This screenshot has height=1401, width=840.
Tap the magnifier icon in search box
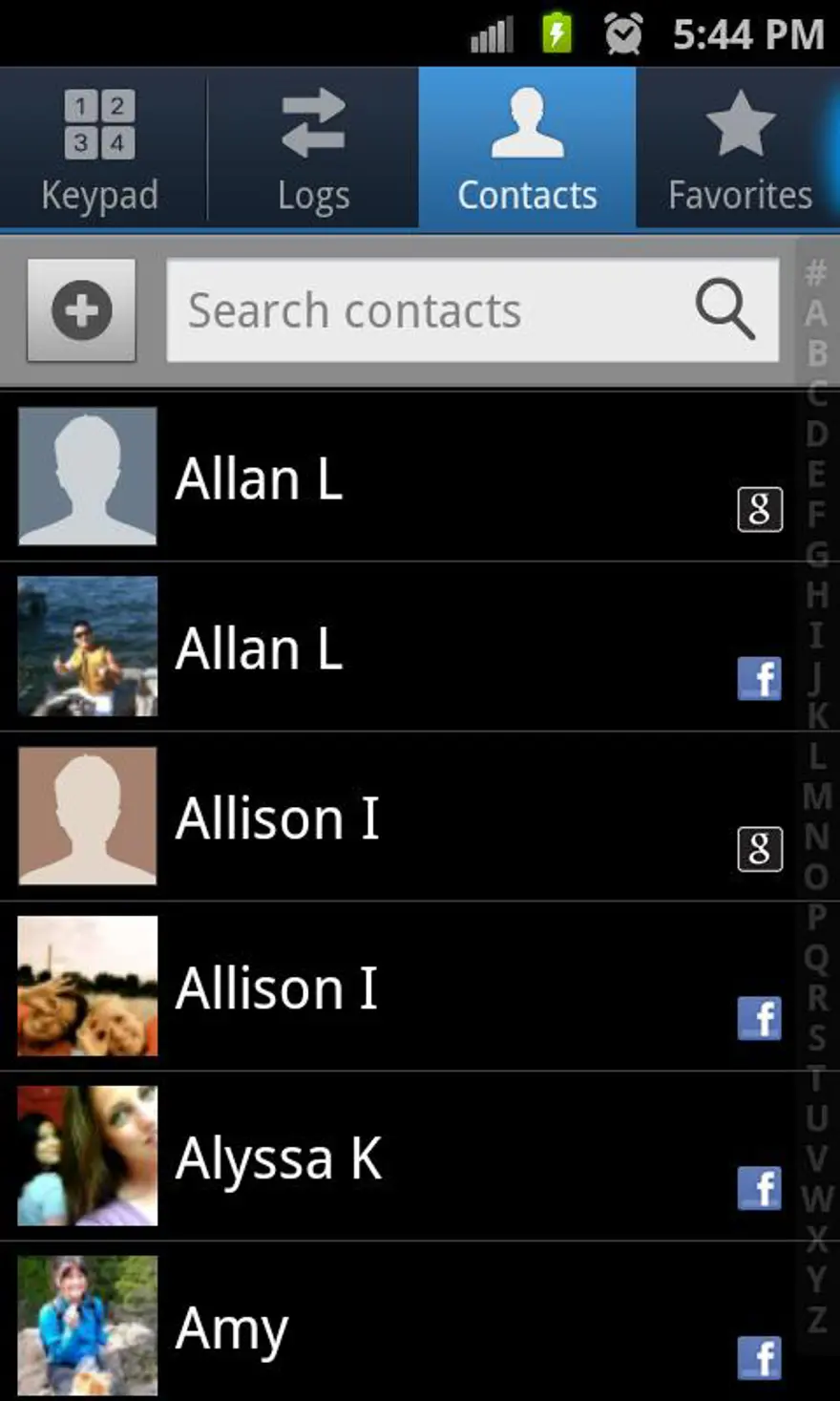point(724,309)
